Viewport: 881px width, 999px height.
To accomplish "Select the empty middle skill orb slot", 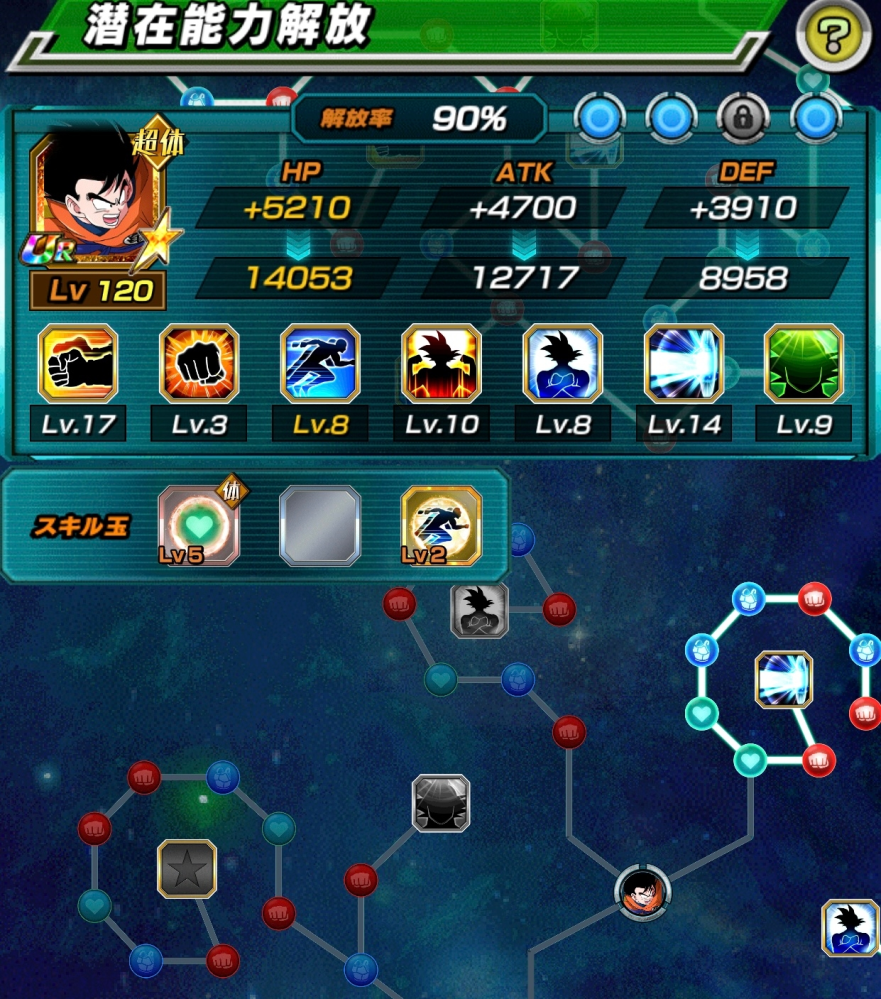I will [320, 526].
